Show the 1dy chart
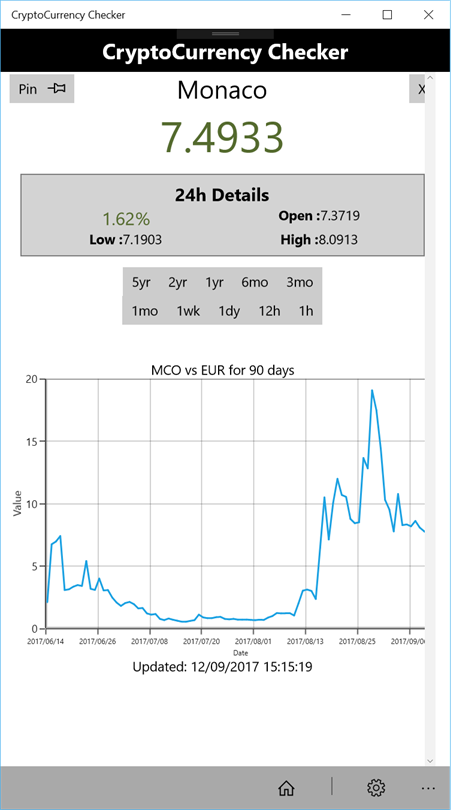The width and height of the screenshot is (451, 810). [229, 311]
